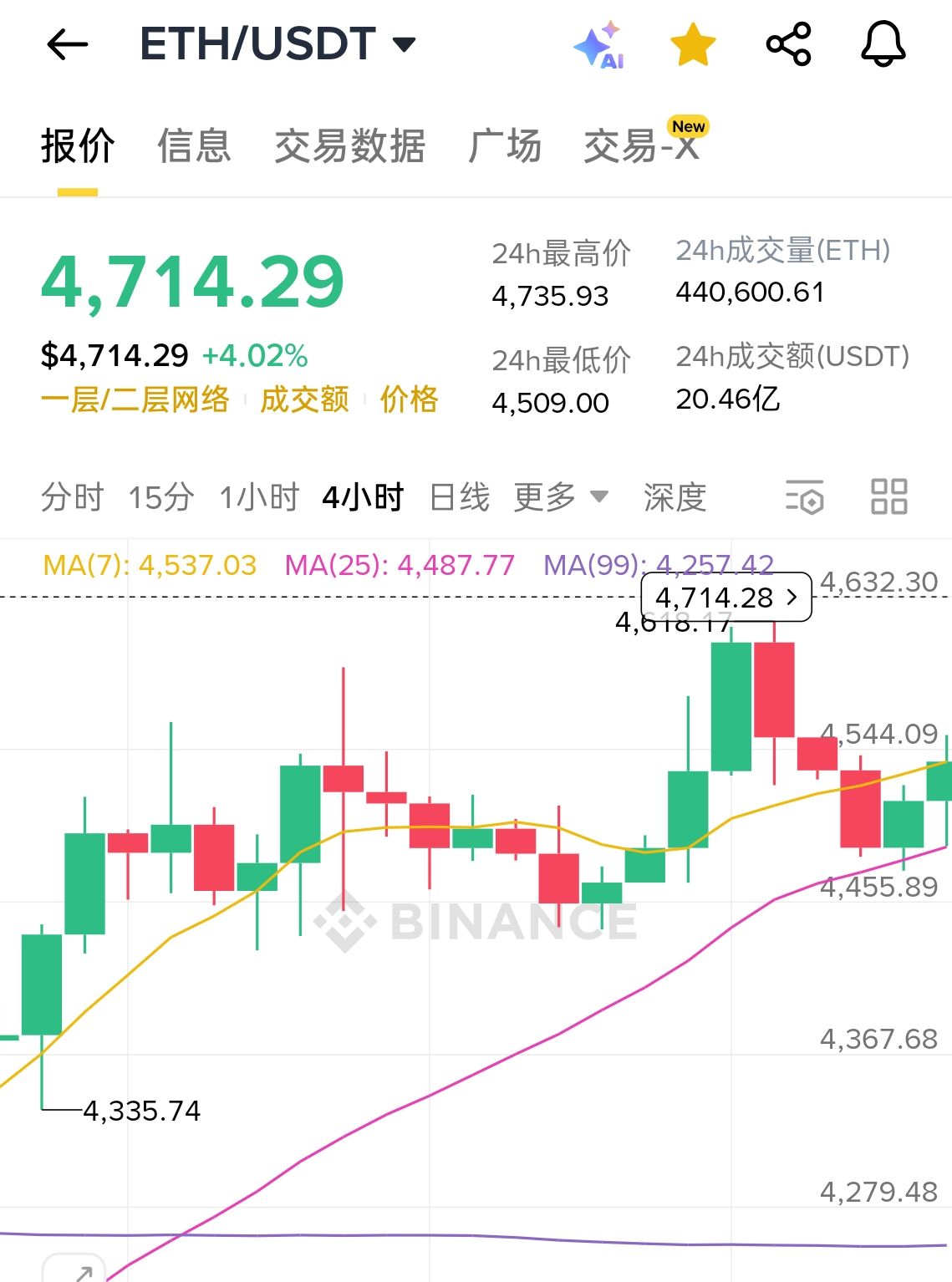Select the 1小时 chart interval
This screenshot has width=952, height=1282.
tap(259, 497)
